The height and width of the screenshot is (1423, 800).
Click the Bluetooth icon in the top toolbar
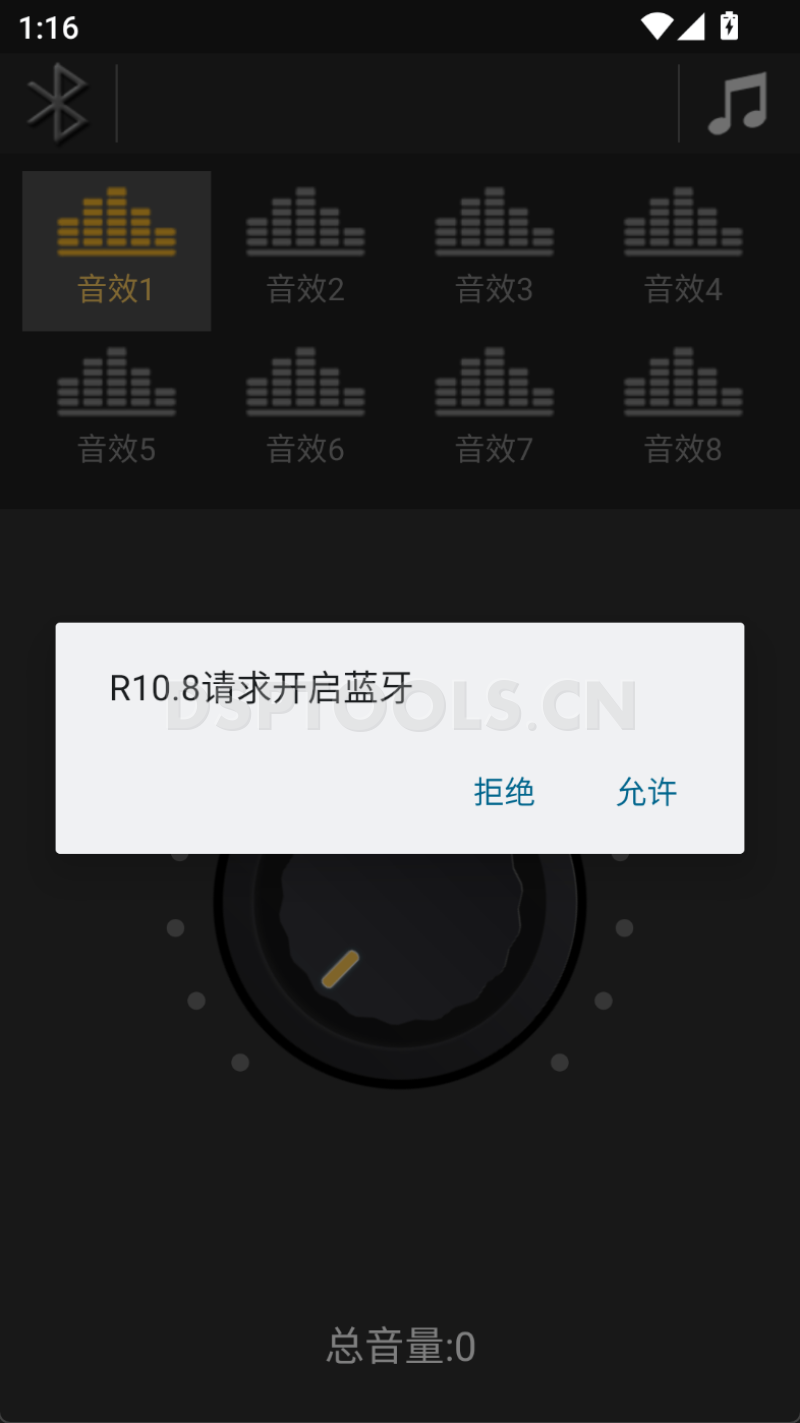click(x=57, y=103)
